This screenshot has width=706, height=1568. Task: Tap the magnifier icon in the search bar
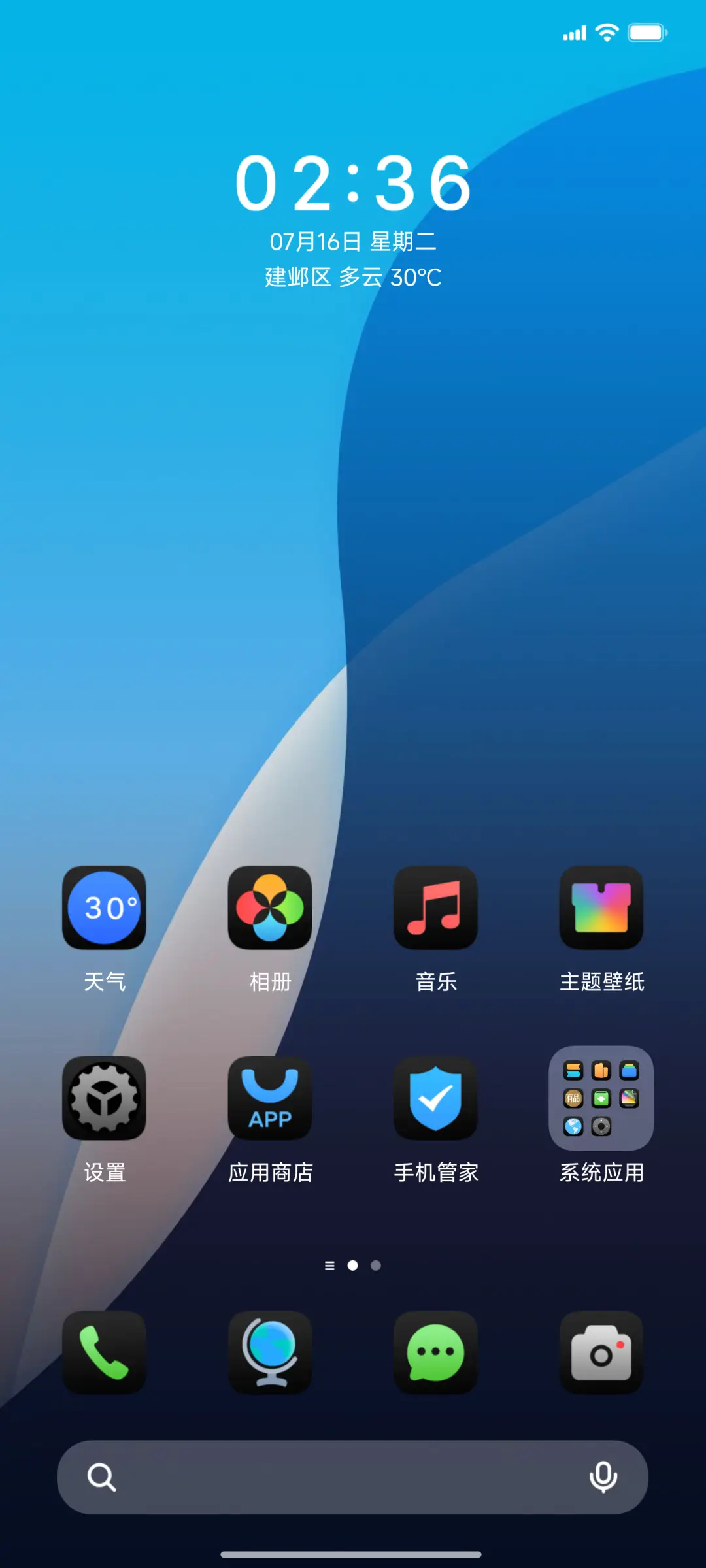tap(101, 1477)
